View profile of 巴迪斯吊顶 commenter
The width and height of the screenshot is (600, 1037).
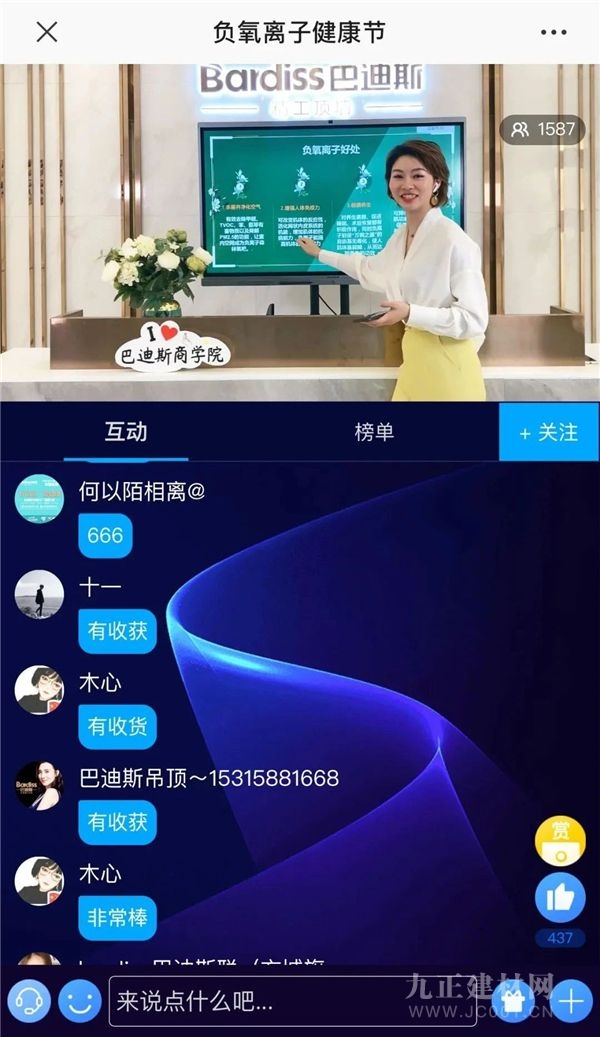[40, 785]
